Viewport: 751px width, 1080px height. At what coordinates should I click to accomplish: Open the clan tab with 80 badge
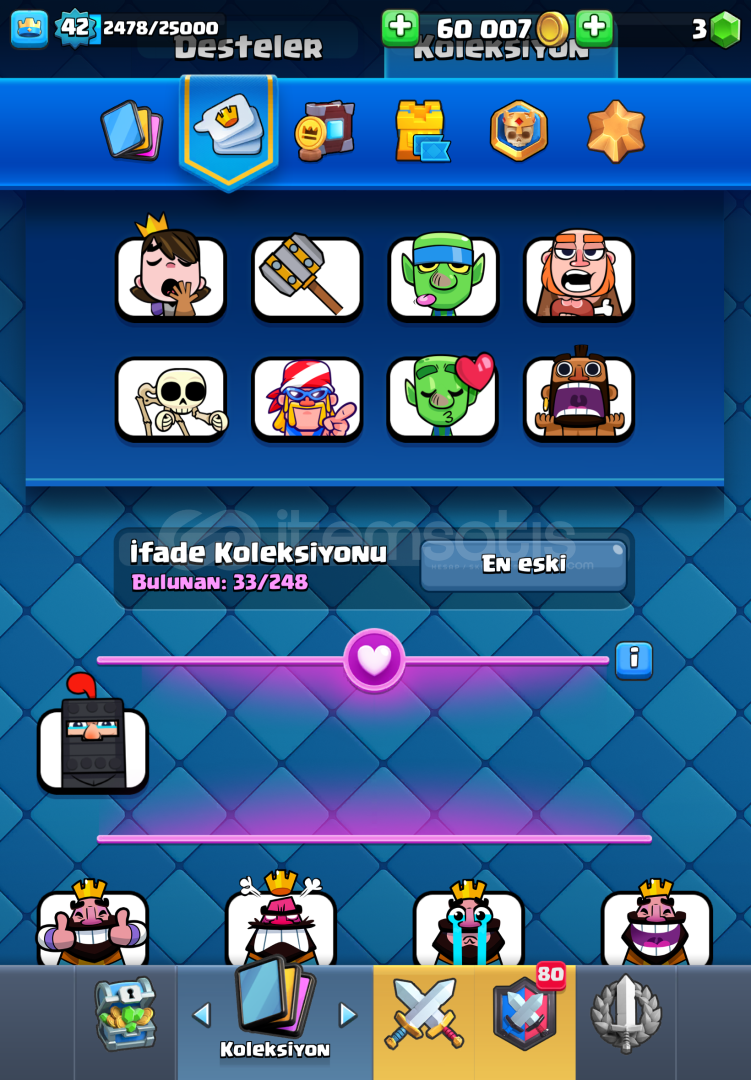coord(525,1015)
